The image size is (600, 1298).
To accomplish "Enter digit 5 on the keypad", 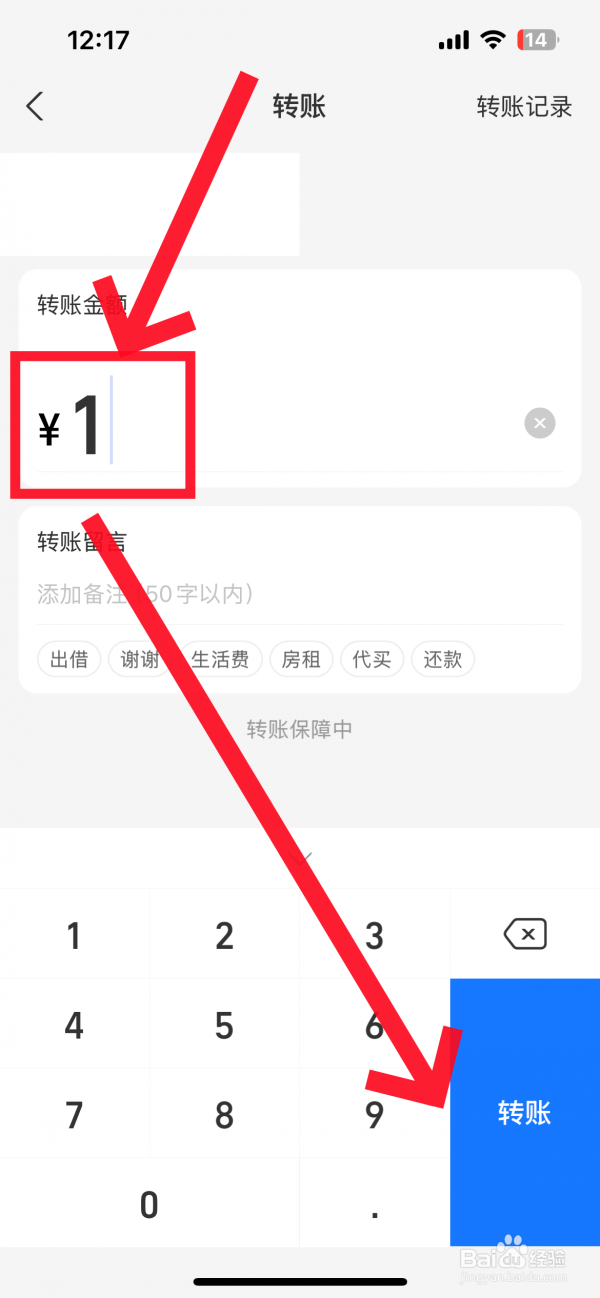I will click(225, 1024).
